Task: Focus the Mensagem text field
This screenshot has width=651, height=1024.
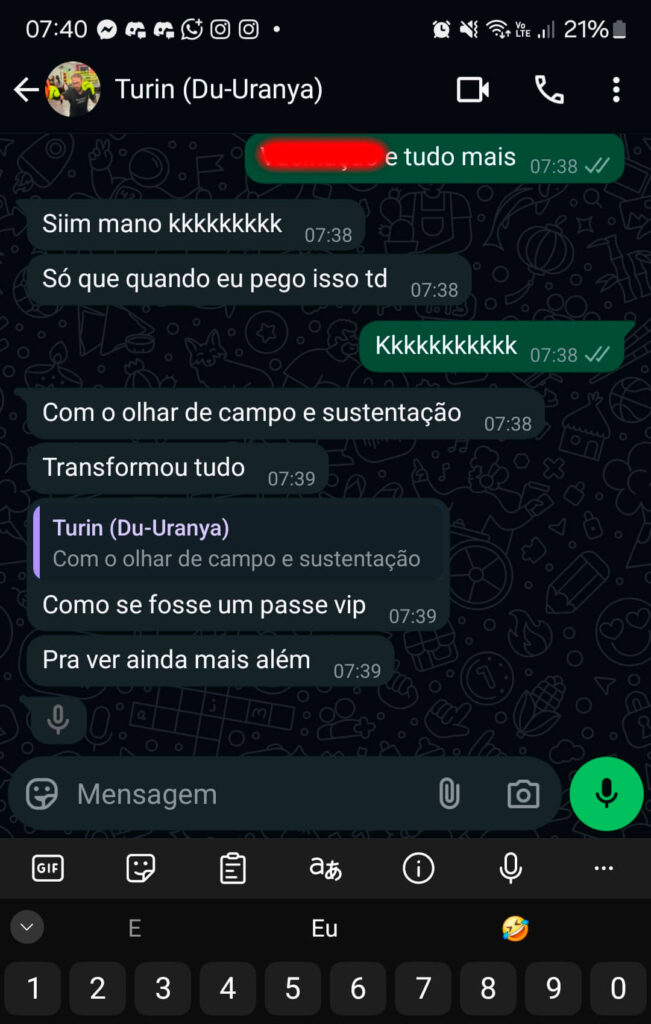Action: (240, 794)
